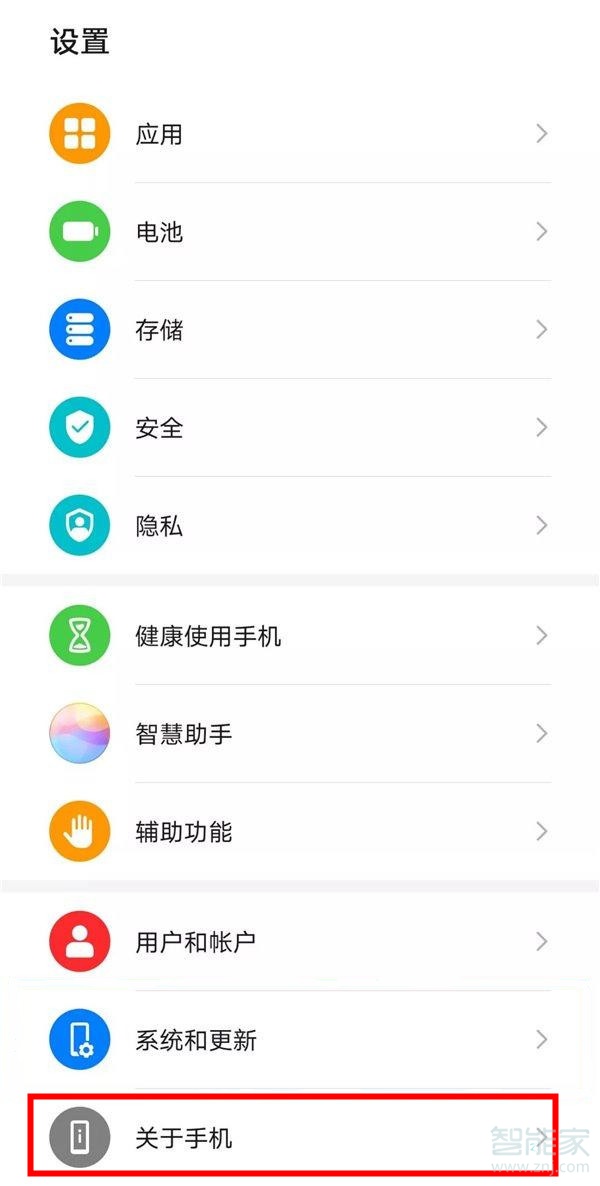The height and width of the screenshot is (1186, 600).
Task: Open 健康使用手机
Action: (300, 636)
